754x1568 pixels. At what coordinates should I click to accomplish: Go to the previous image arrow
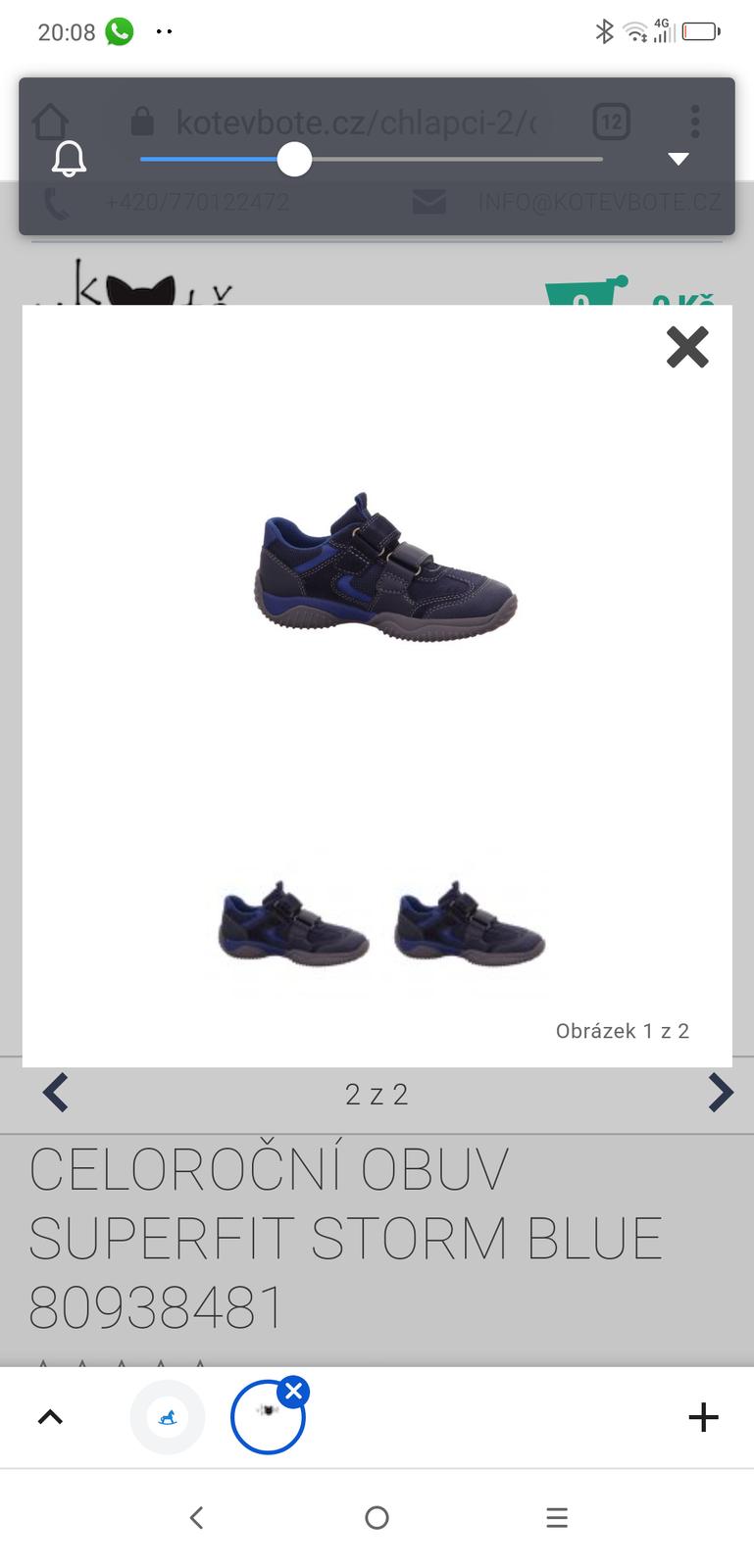[56, 1093]
